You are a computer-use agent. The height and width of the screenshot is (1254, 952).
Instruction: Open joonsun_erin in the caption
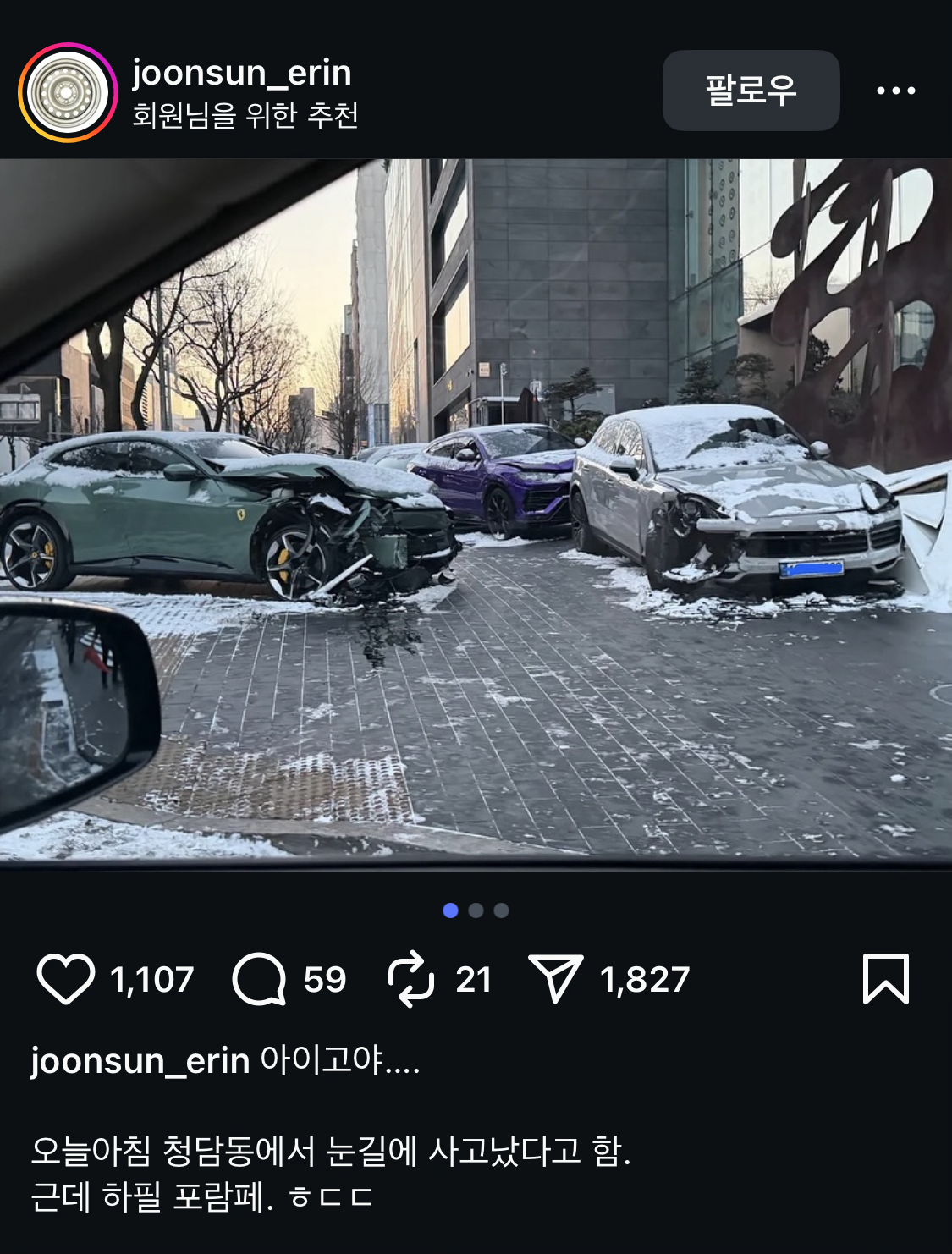tap(140, 1061)
